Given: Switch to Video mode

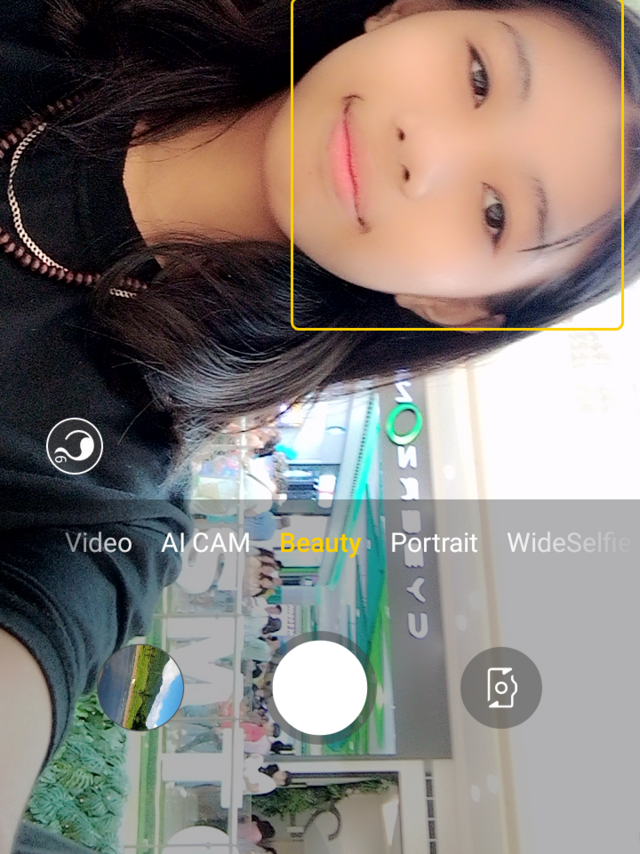Looking at the screenshot, I should (98, 543).
